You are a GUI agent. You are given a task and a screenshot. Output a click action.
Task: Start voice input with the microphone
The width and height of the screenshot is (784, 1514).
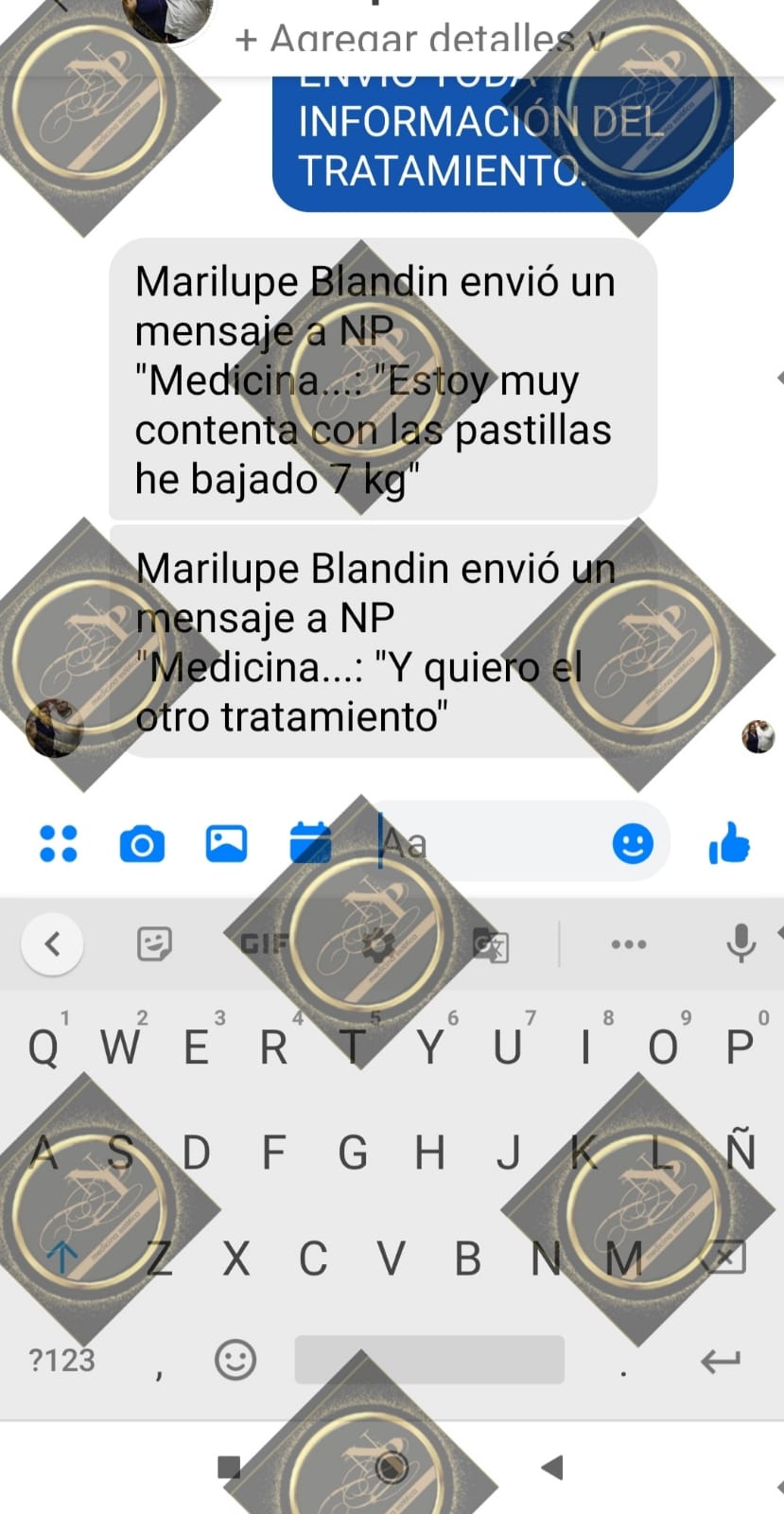point(740,943)
